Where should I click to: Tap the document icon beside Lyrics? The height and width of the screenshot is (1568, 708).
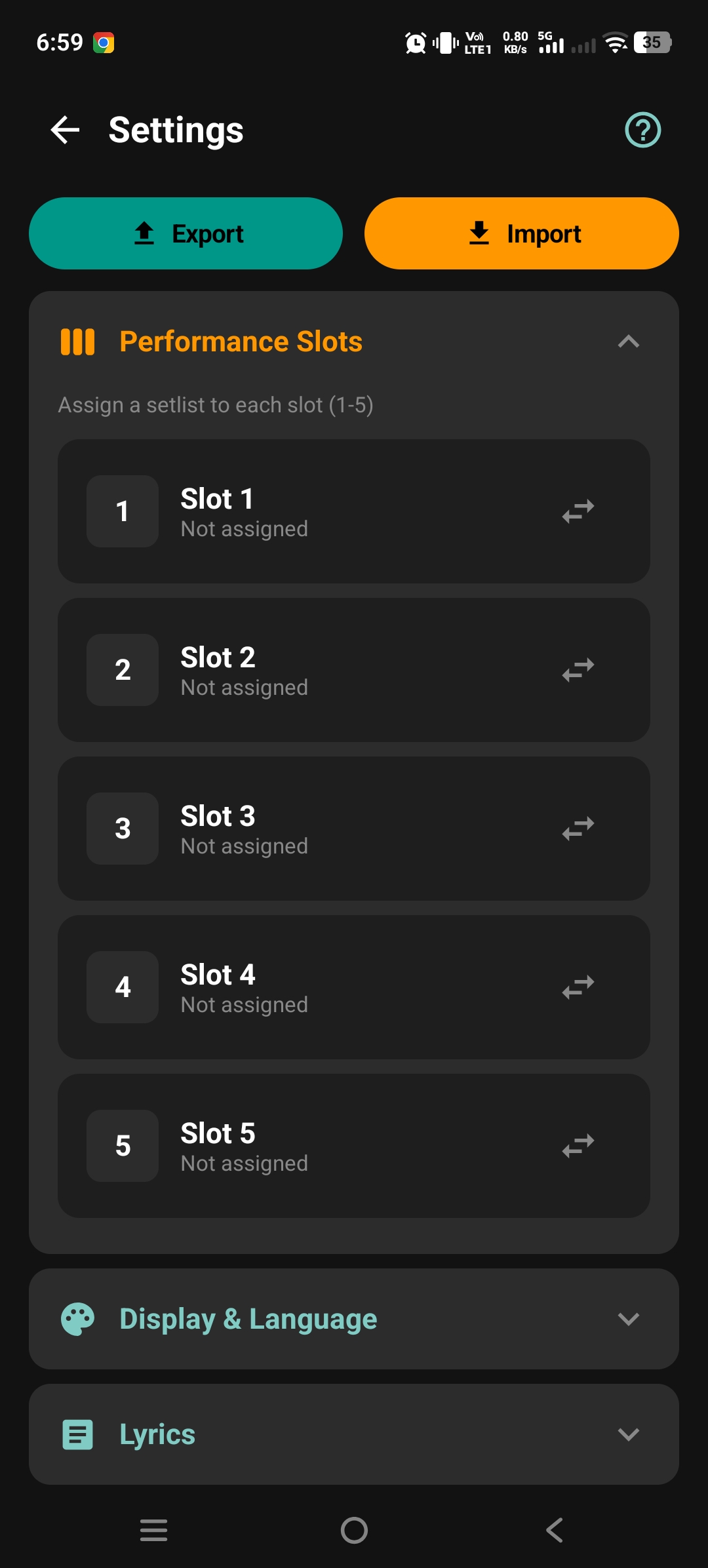77,1434
